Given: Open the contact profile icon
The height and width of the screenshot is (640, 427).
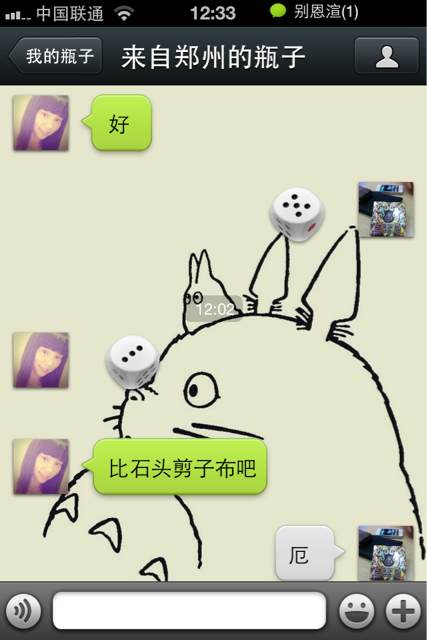Looking at the screenshot, I should coord(387,56).
